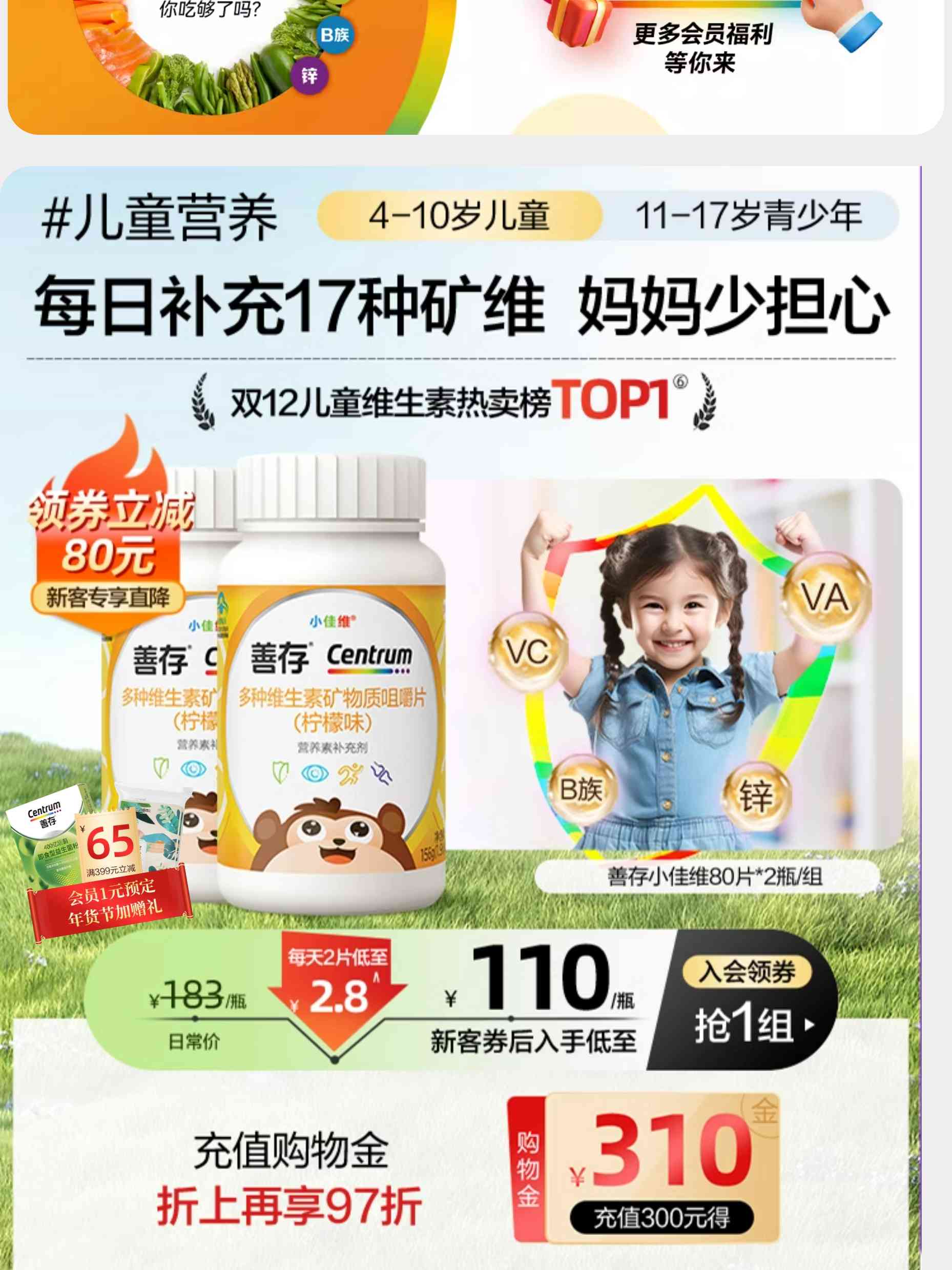Open the 更多会员福利等你来 card

tap(701, 49)
